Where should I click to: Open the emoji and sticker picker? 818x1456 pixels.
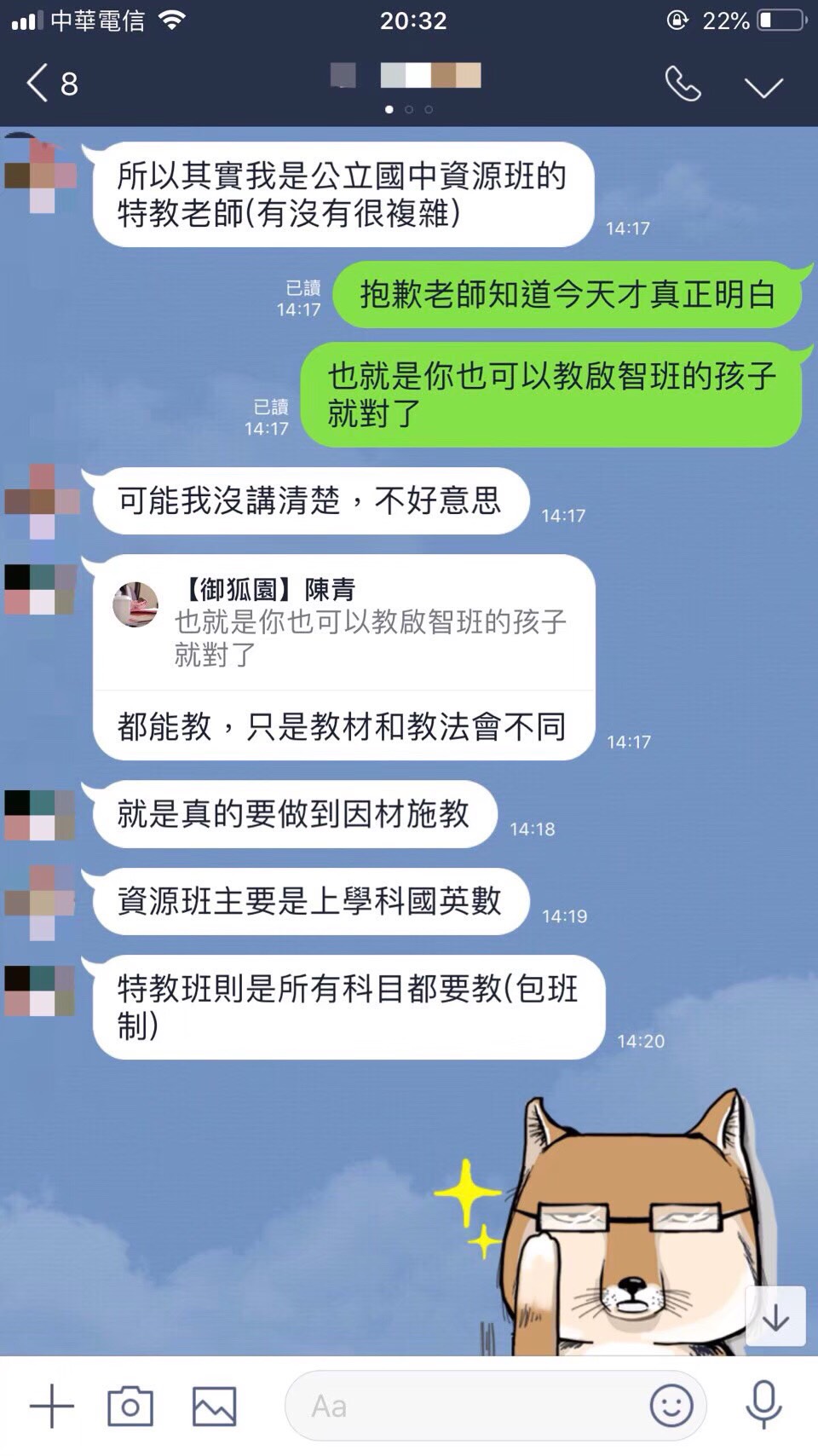pos(671,1406)
